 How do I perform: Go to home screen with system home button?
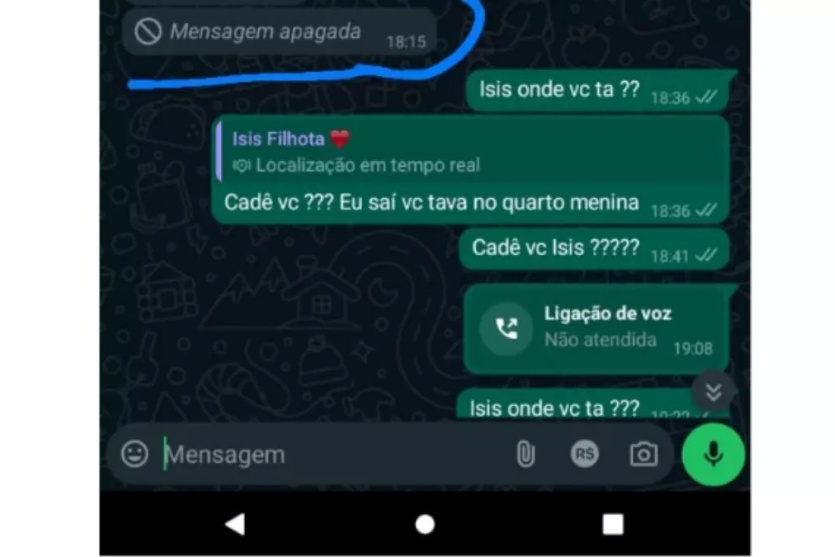pyautogui.click(x=425, y=524)
